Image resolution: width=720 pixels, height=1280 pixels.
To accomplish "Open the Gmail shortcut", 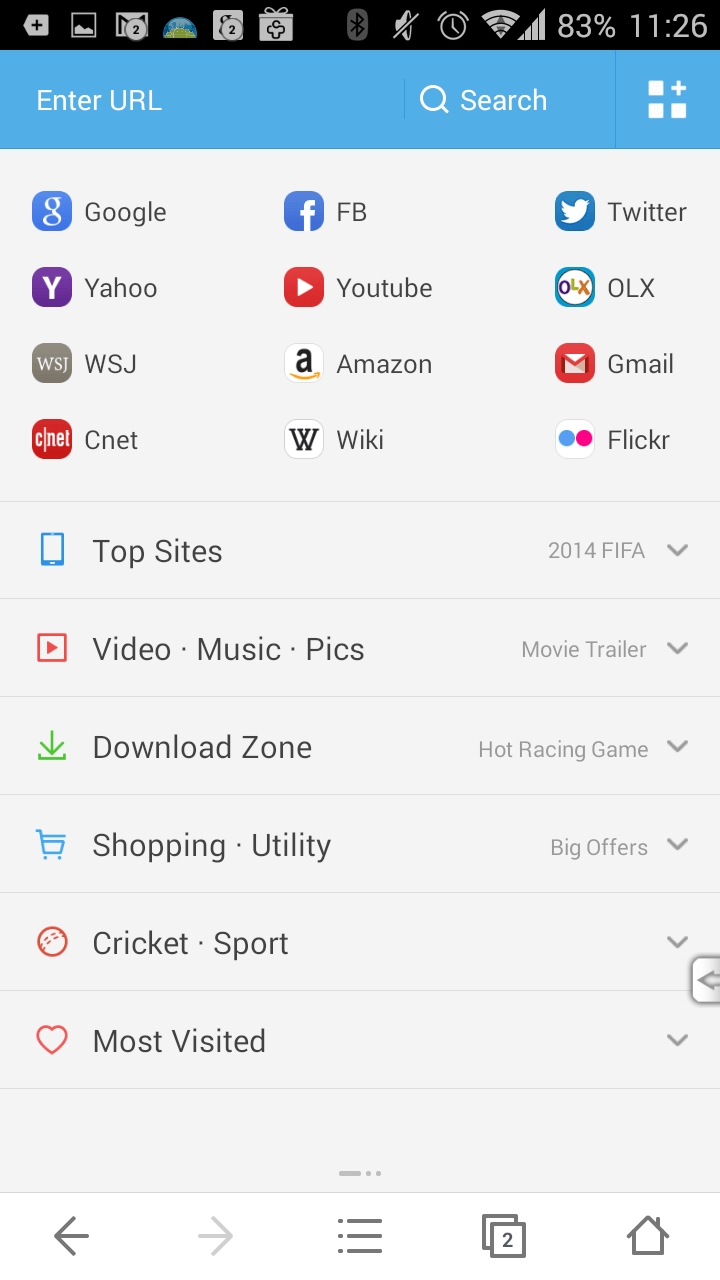I will coord(615,364).
